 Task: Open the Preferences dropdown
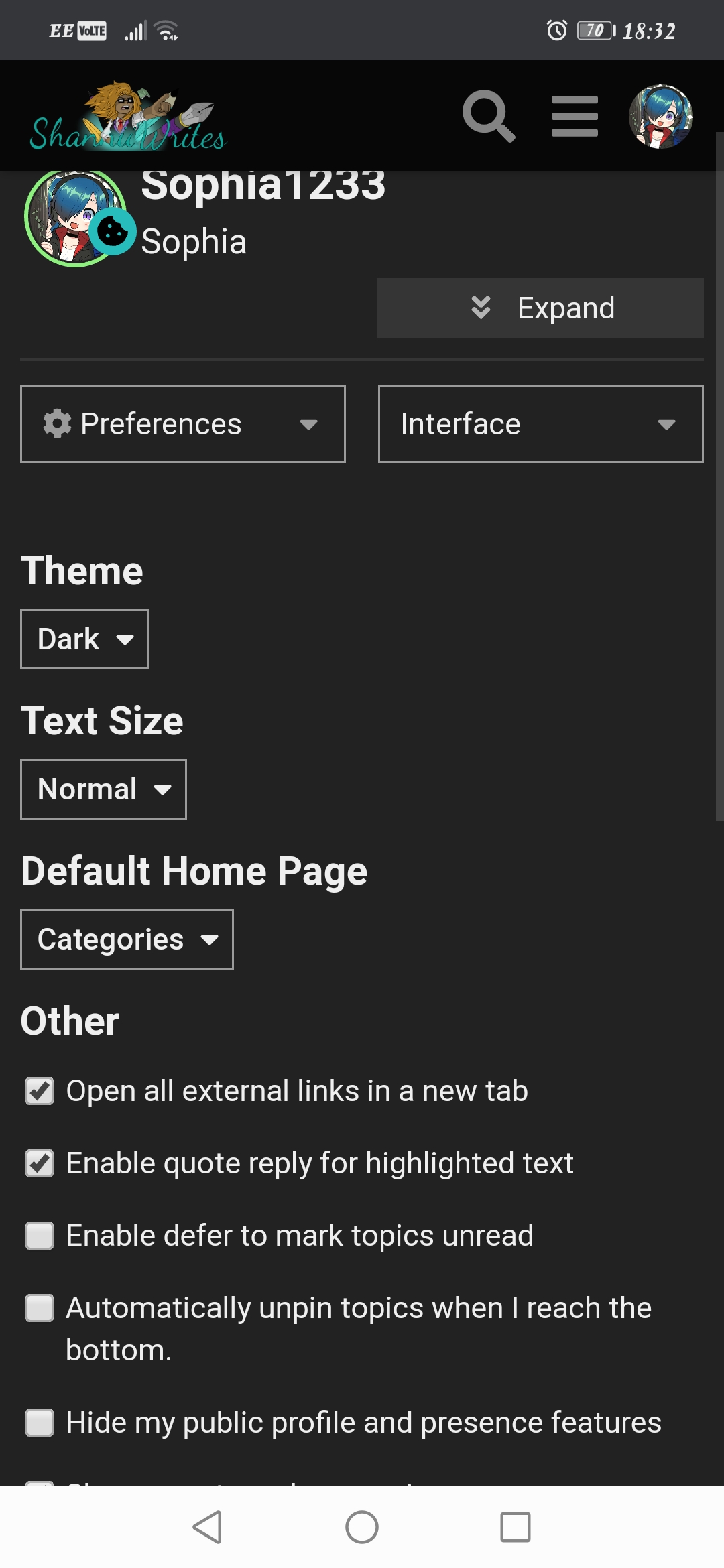[183, 423]
